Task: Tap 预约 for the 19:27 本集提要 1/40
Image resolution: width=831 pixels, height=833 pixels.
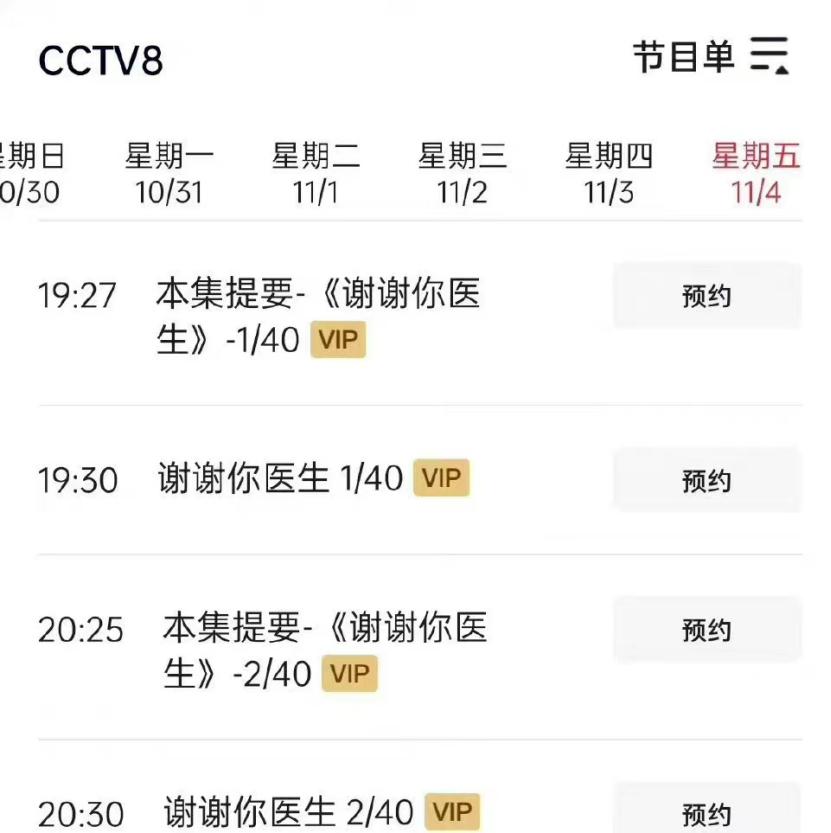Action: click(706, 296)
